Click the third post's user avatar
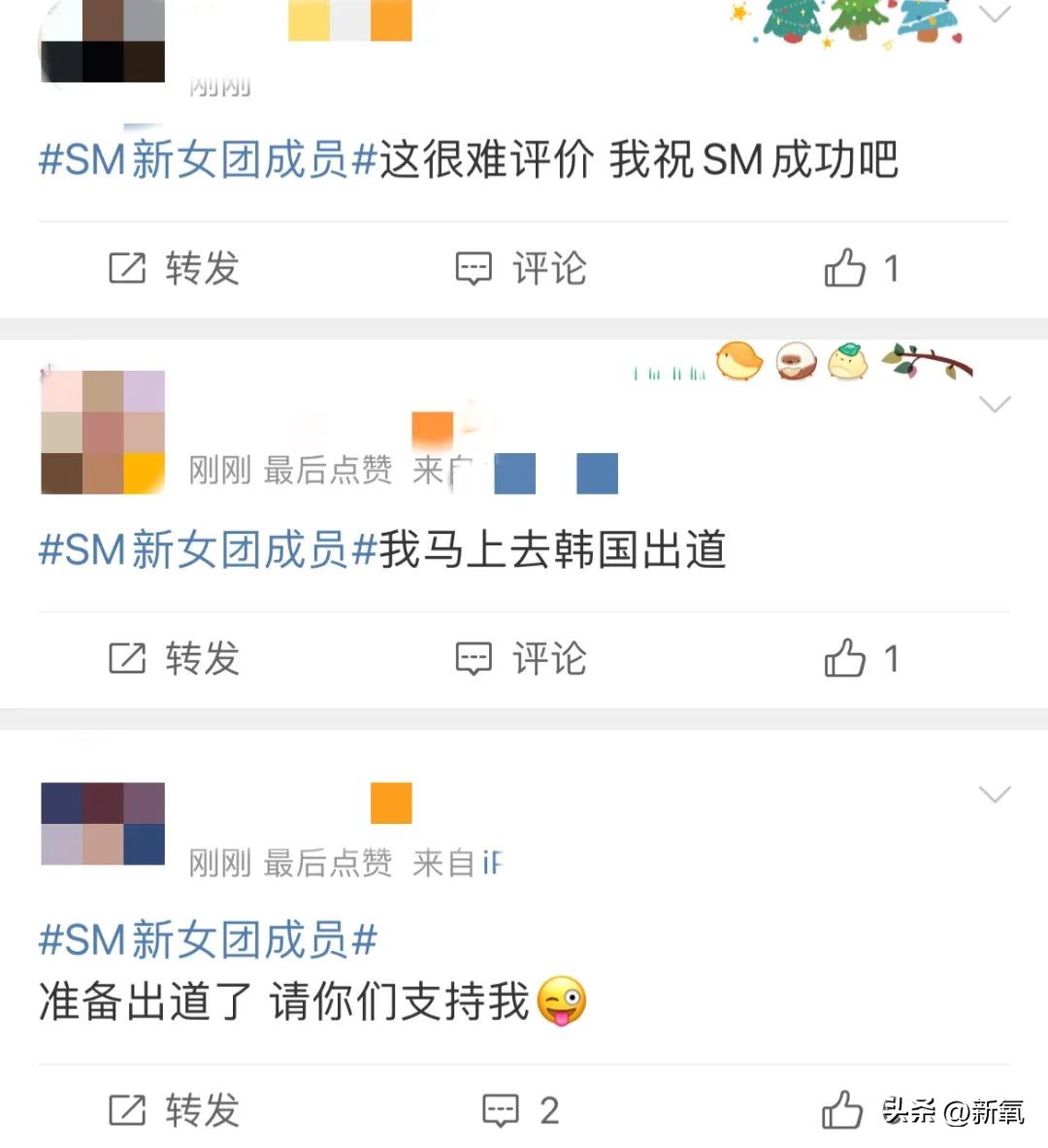Screen dimensions: 1048x1148 (x=102, y=824)
